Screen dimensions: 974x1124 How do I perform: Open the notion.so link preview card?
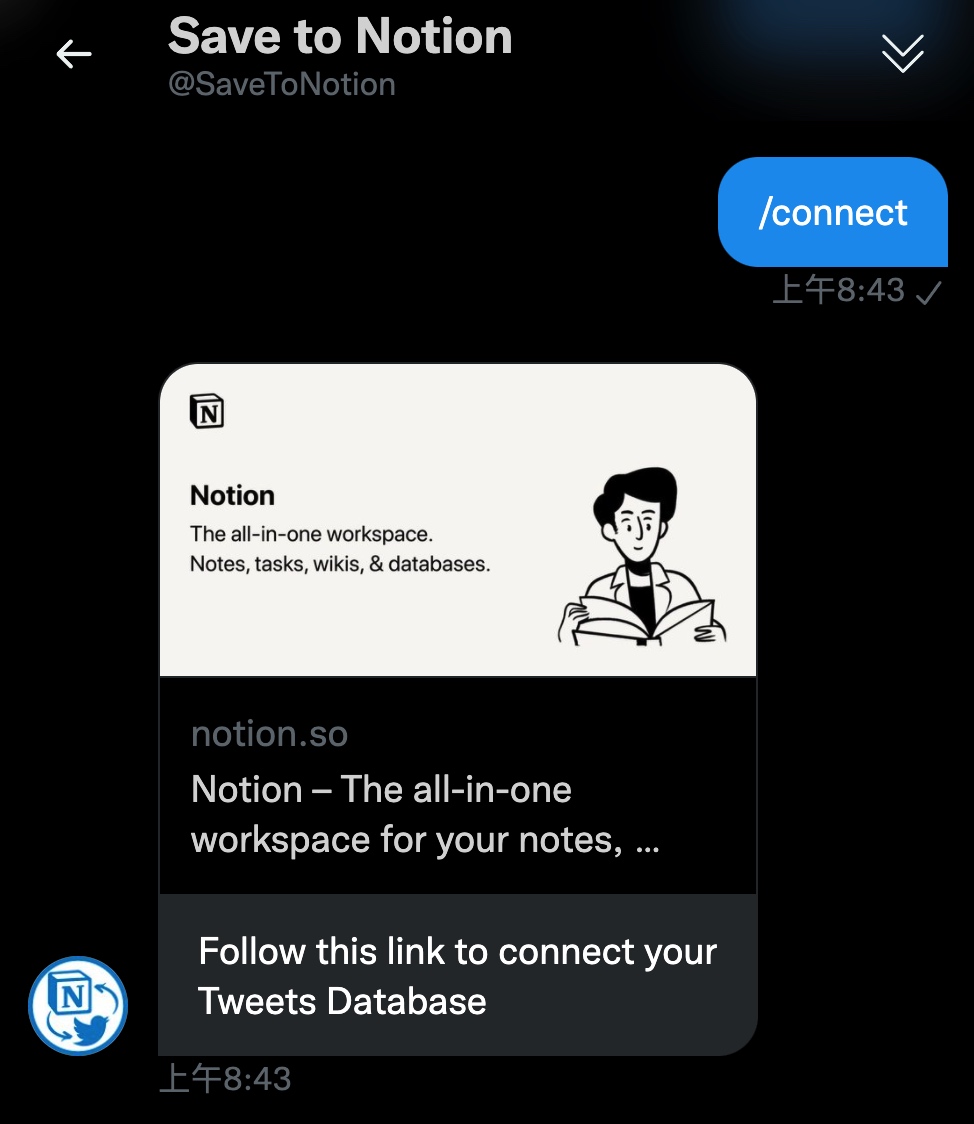click(x=457, y=628)
